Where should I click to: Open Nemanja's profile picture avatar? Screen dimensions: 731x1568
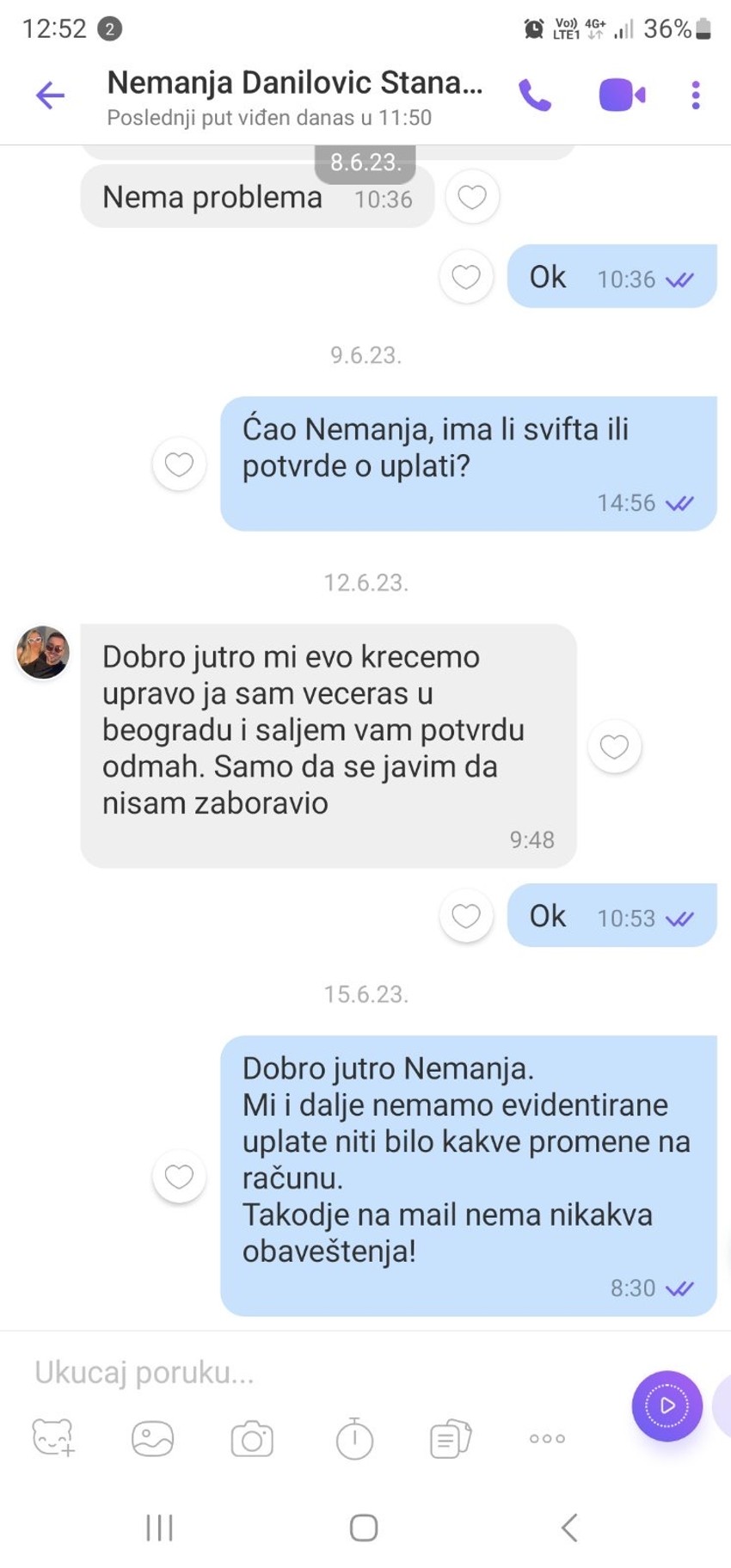[43, 653]
